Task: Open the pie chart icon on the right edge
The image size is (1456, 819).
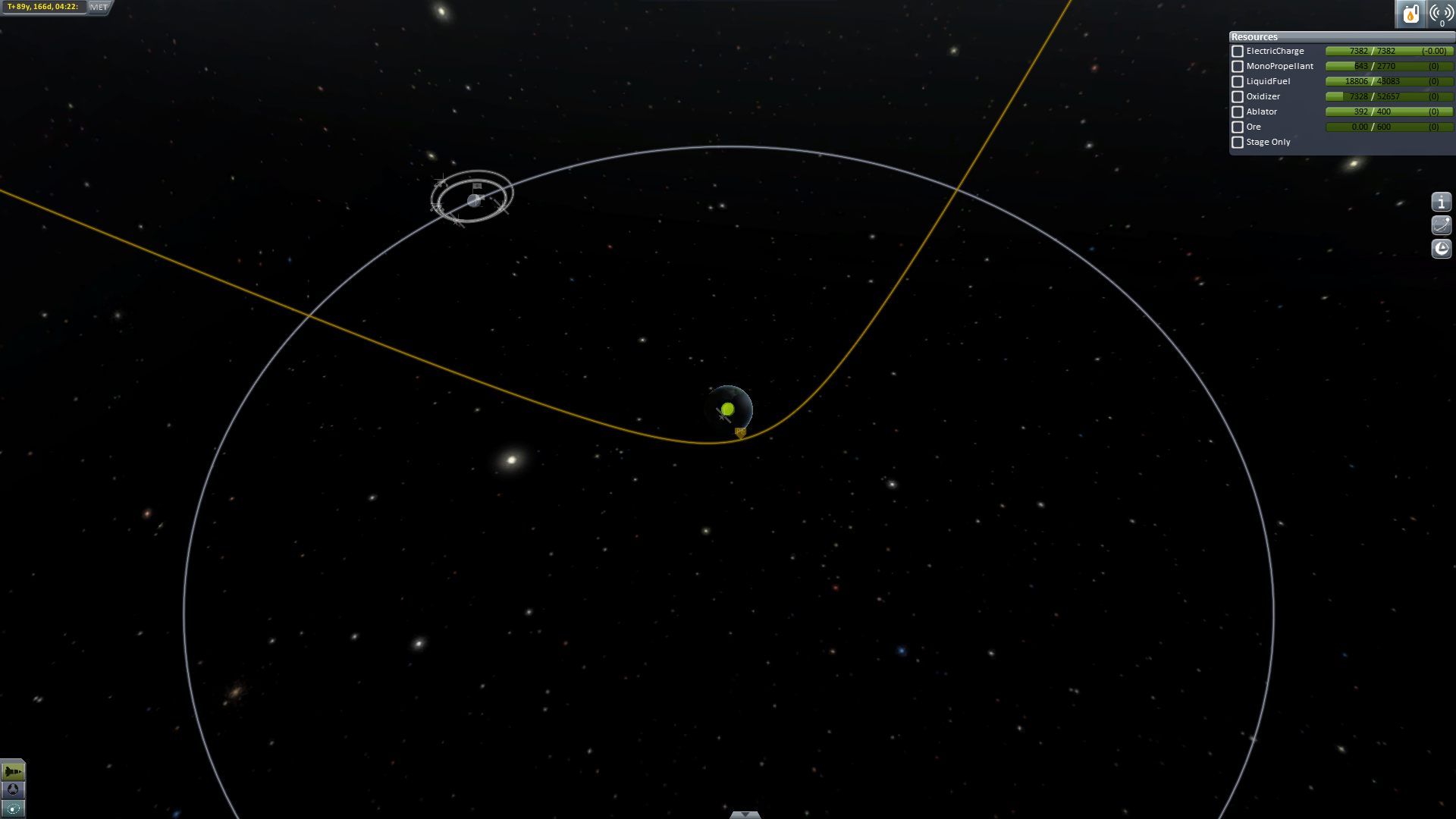Action: tap(1441, 249)
